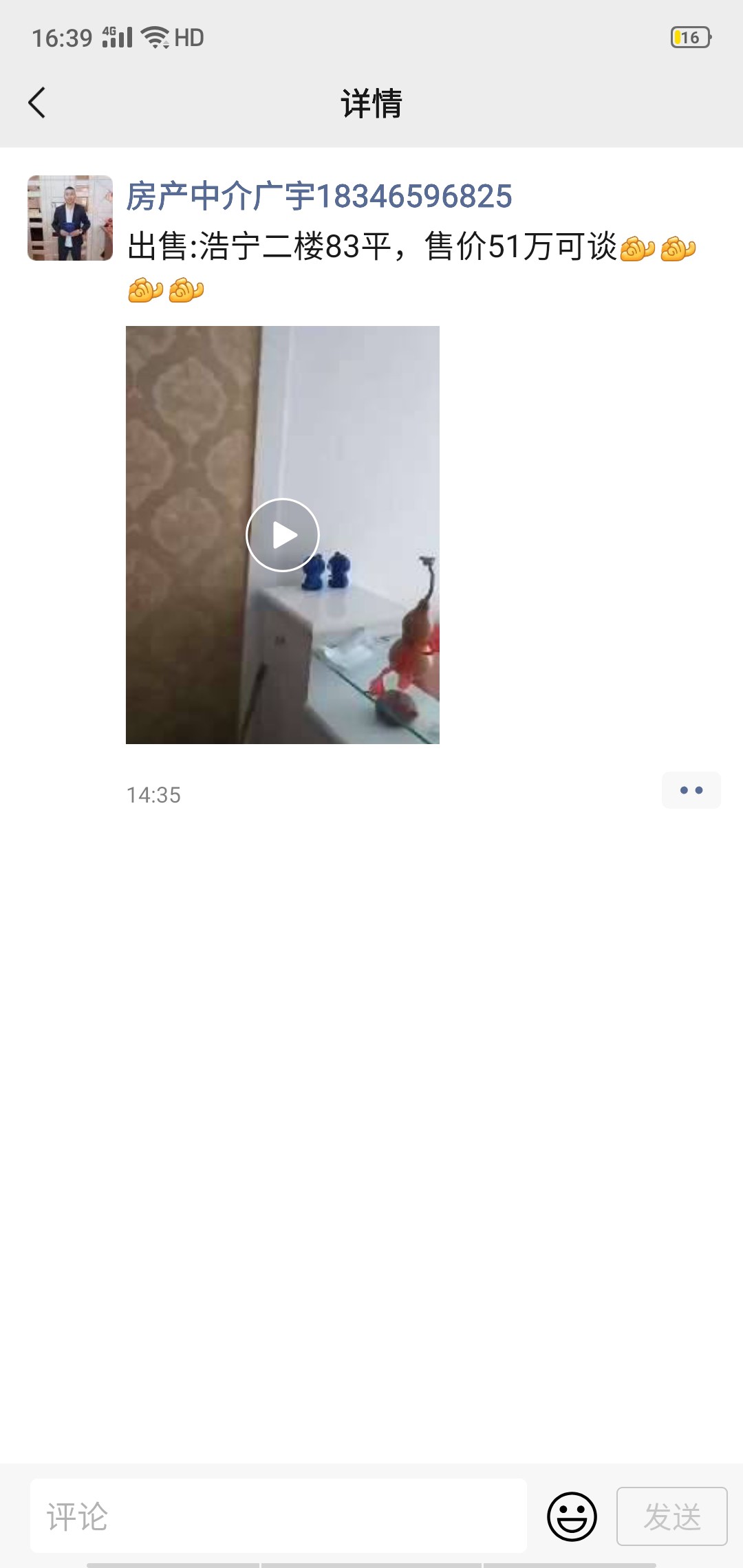The height and width of the screenshot is (1568, 743).
Task: Tap the 发送 send button
Action: coord(671,1516)
